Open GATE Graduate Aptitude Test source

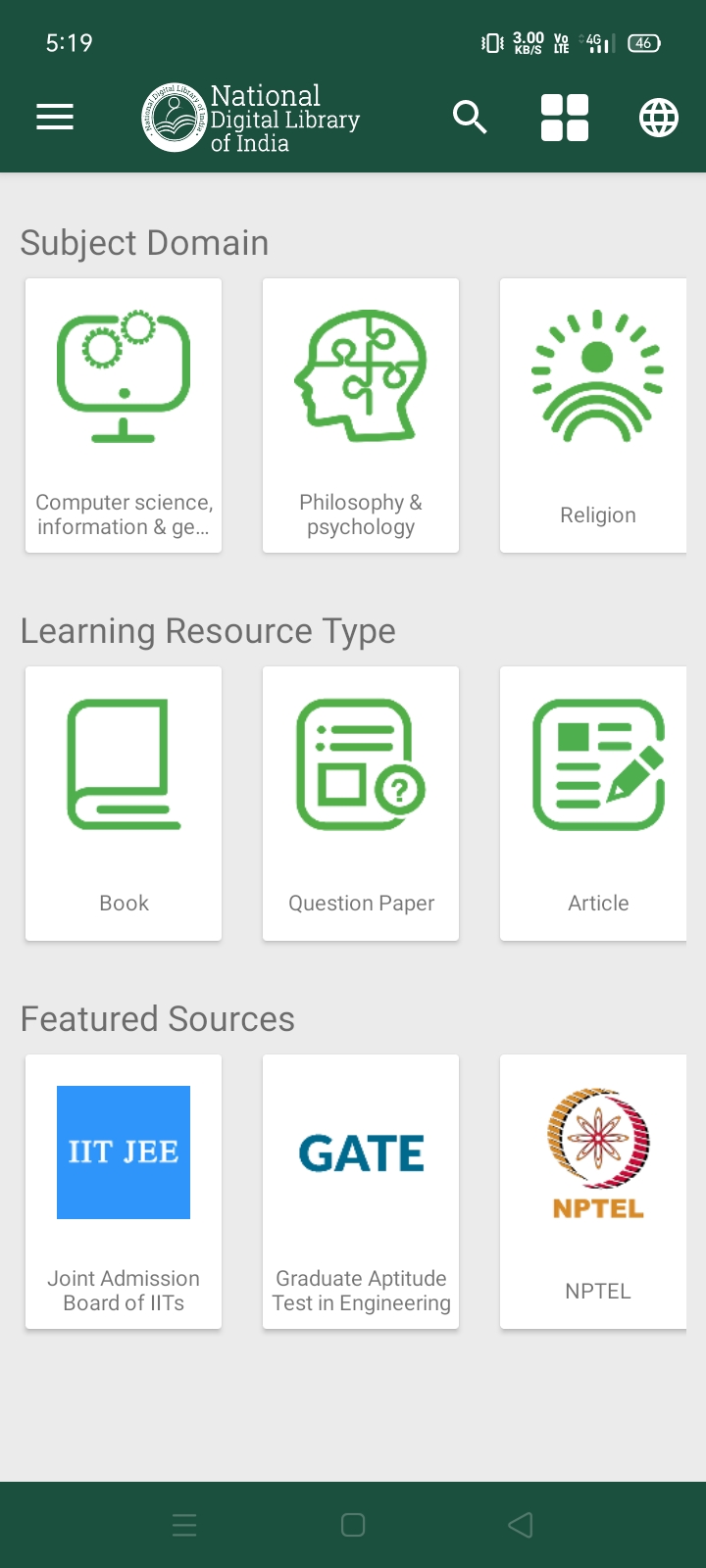pyautogui.click(x=361, y=1192)
